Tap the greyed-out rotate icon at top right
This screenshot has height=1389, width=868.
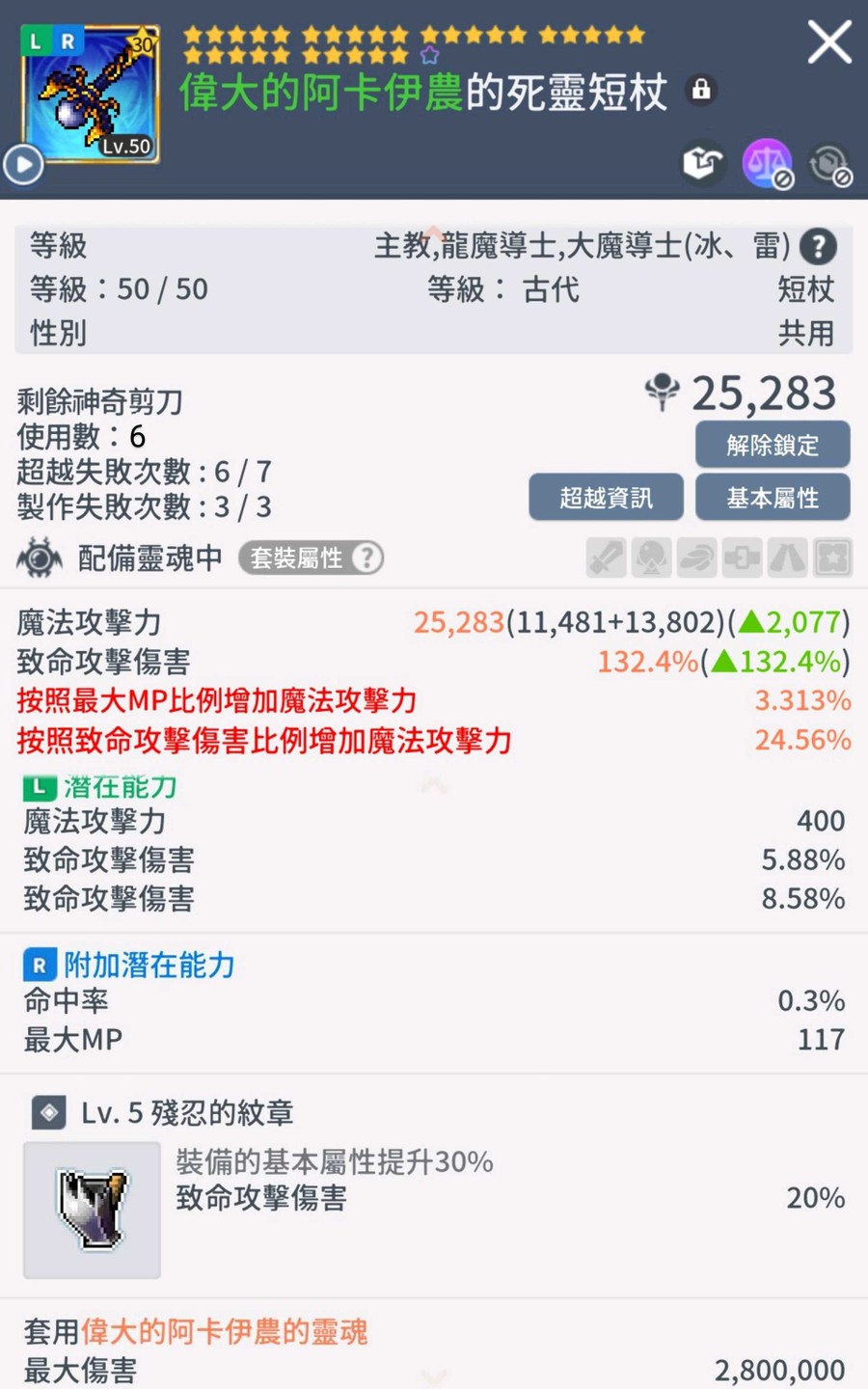pos(829,164)
